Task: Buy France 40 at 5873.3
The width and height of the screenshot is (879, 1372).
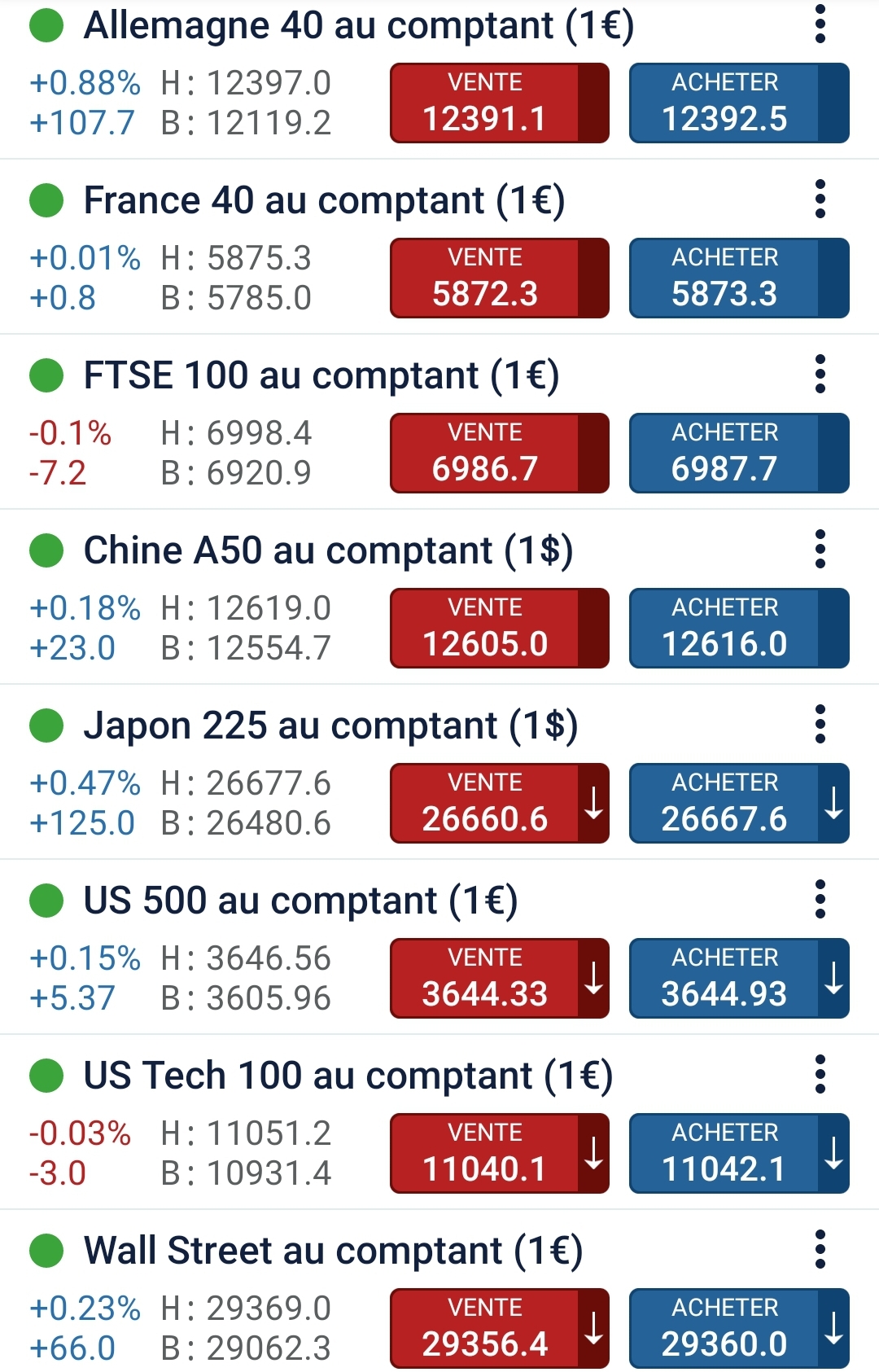Action: [738, 278]
